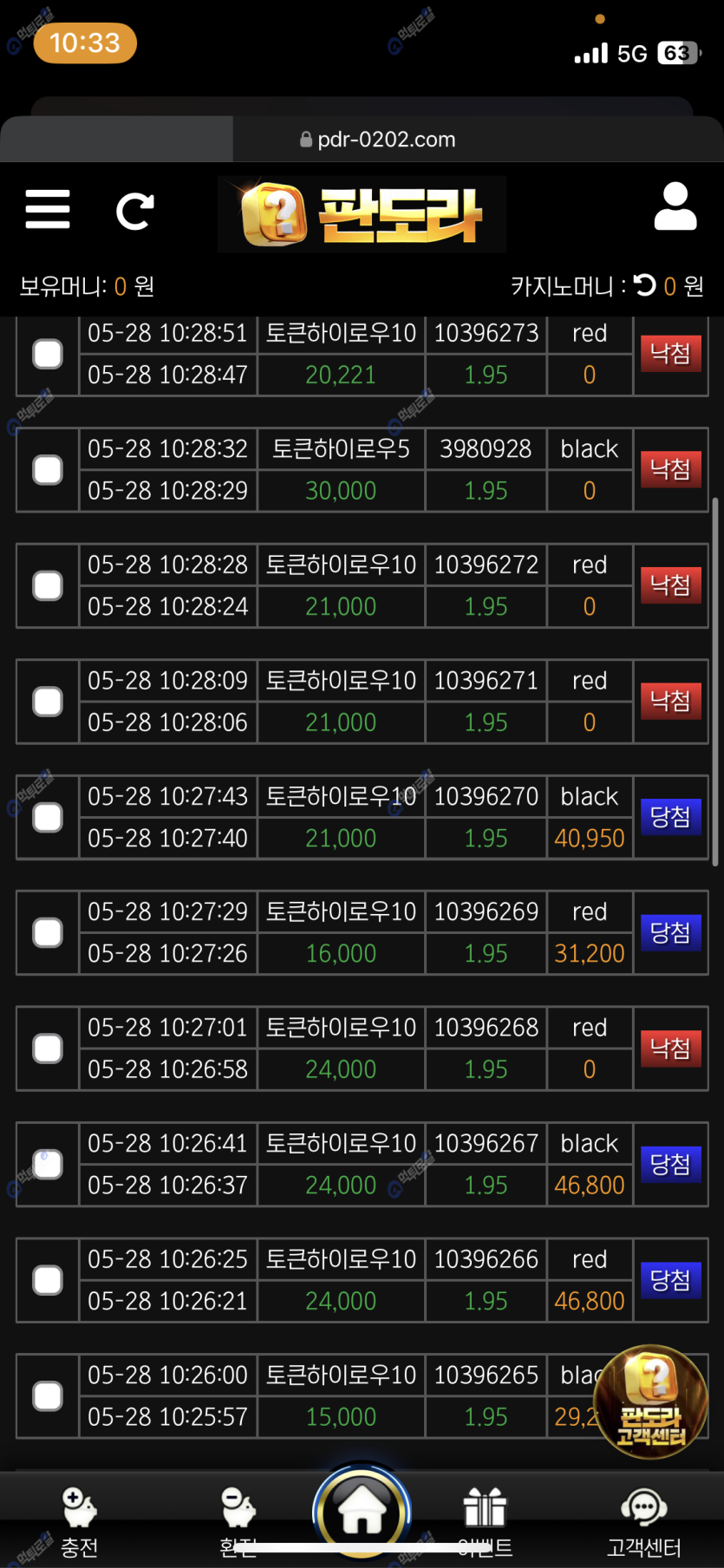Select checkbox for bet 10396270

pos(48,817)
